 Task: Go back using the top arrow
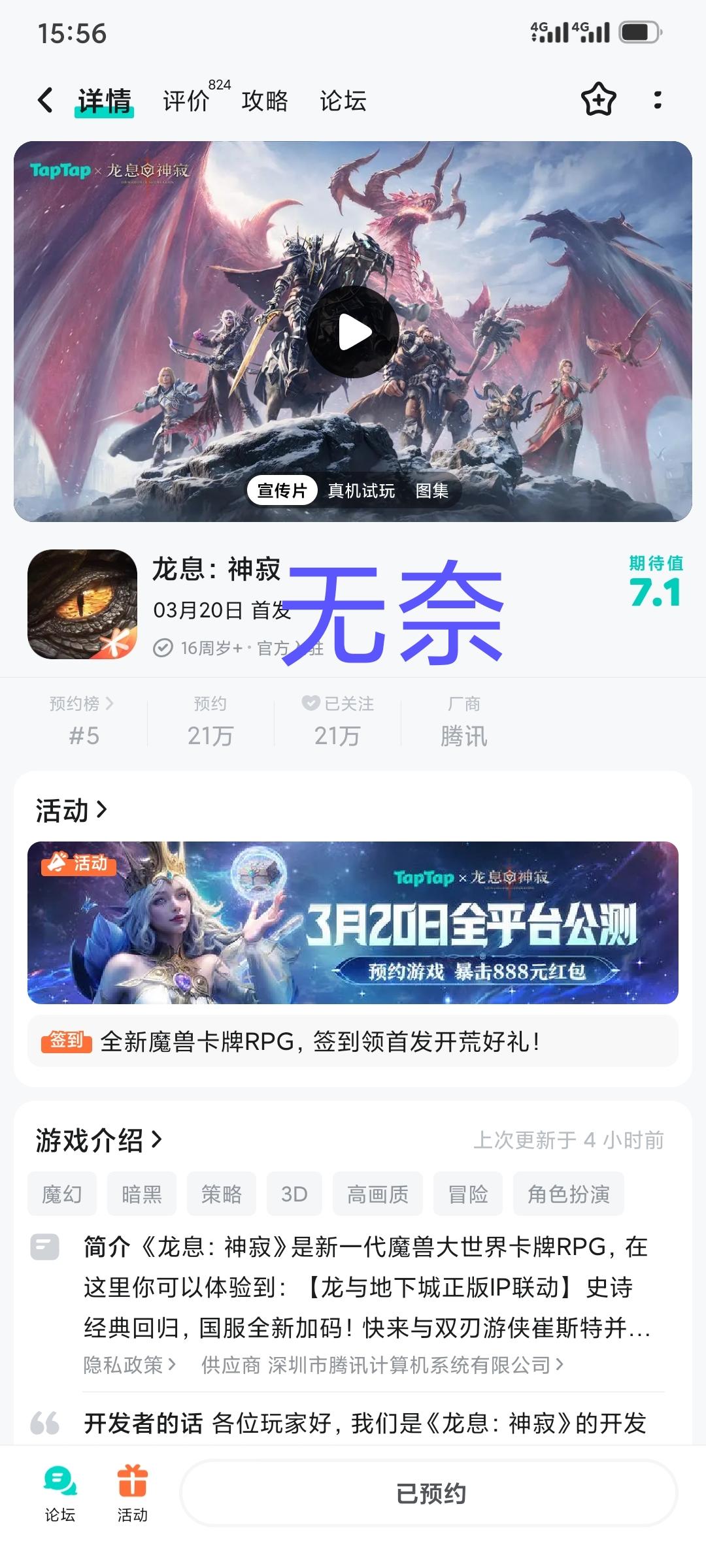45,100
